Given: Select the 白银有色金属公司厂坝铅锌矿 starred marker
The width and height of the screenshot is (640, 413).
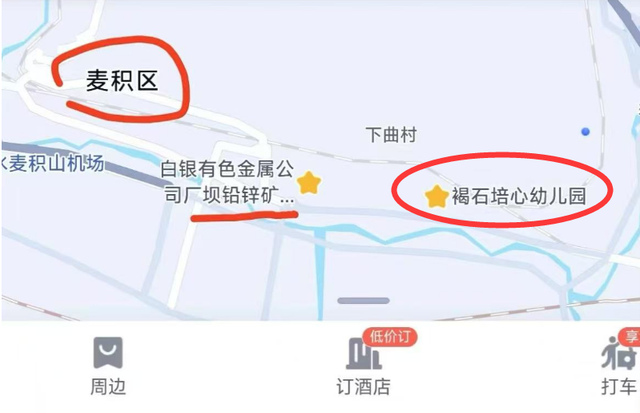Looking at the screenshot, I should tap(309, 183).
